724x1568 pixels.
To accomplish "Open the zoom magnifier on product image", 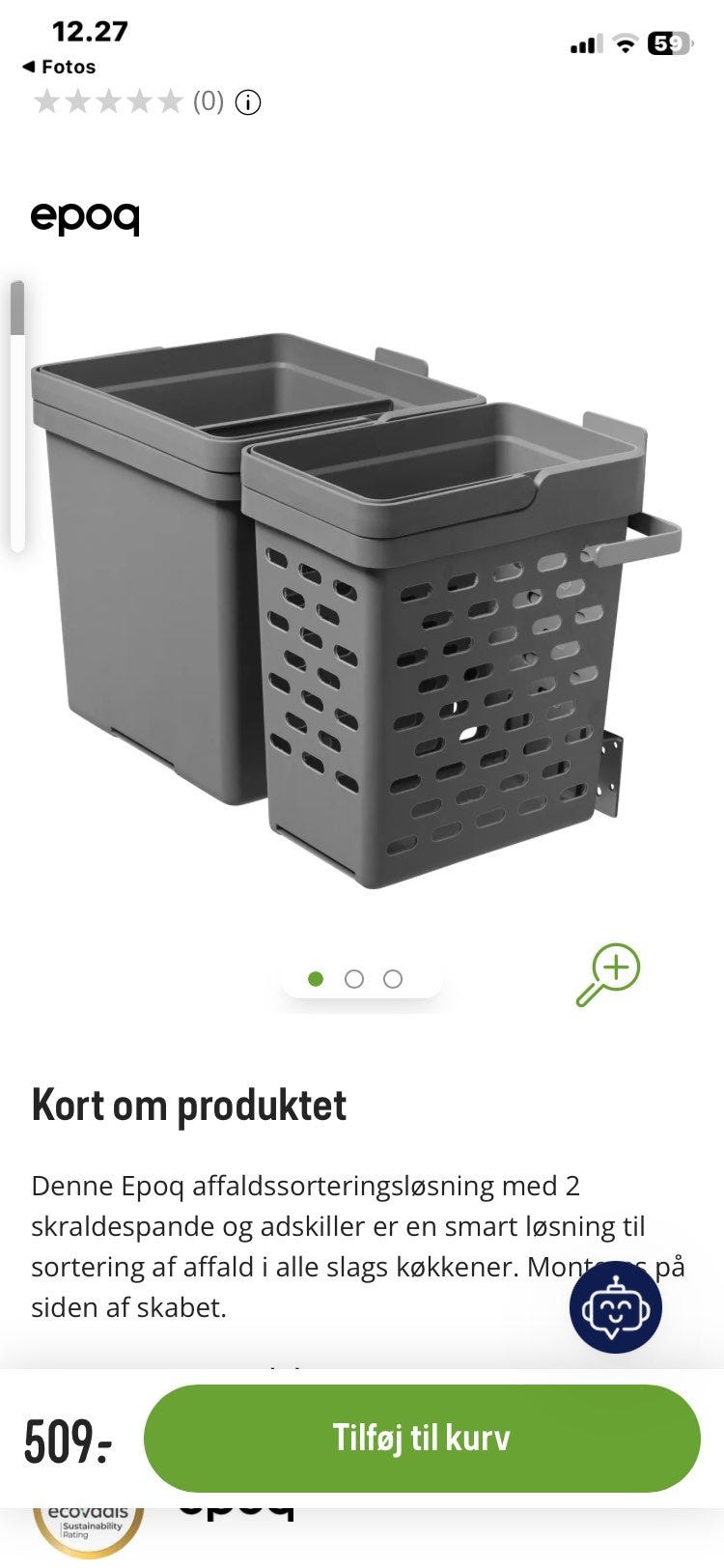I will (608, 976).
